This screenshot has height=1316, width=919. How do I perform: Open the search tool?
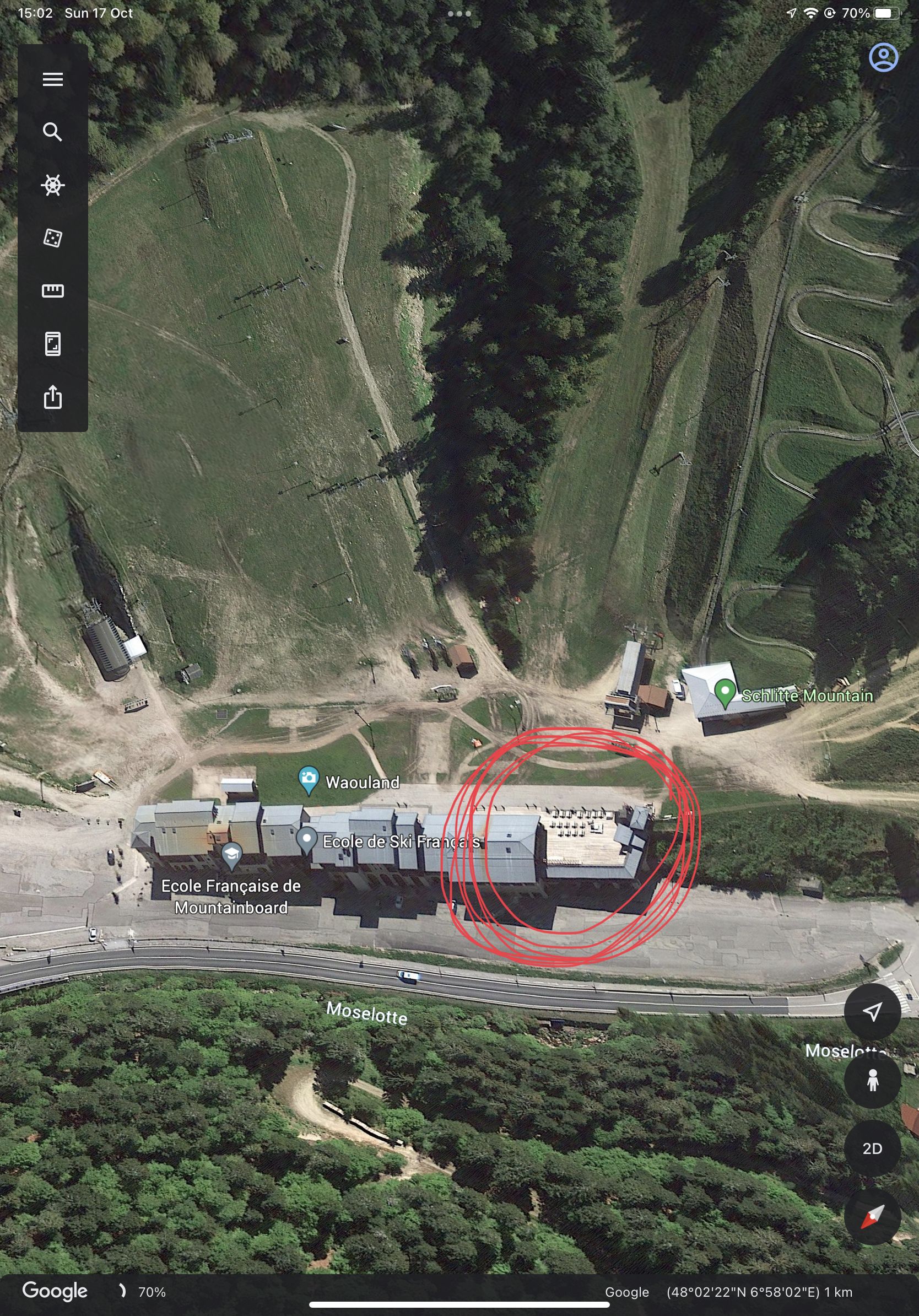[53, 132]
